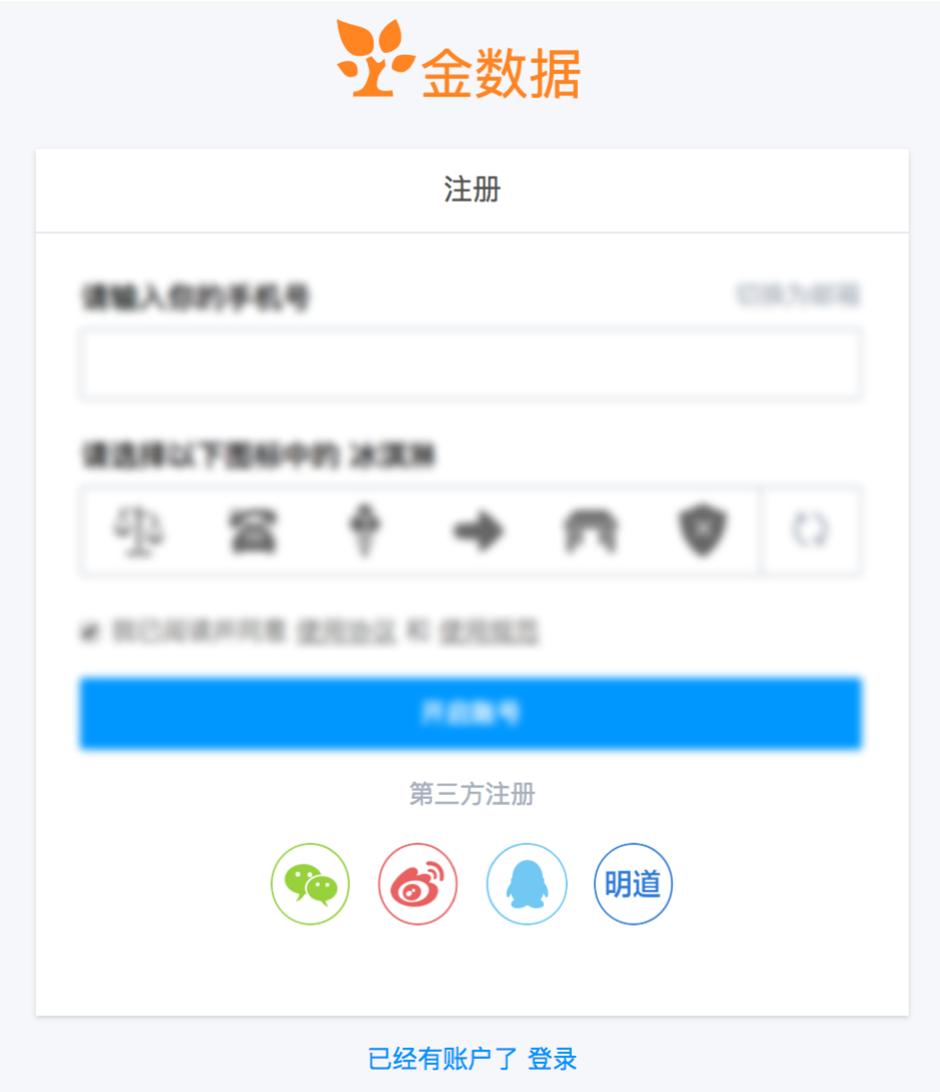Pick the shield captcha icon
The width and height of the screenshot is (940, 1092).
[x=704, y=530]
